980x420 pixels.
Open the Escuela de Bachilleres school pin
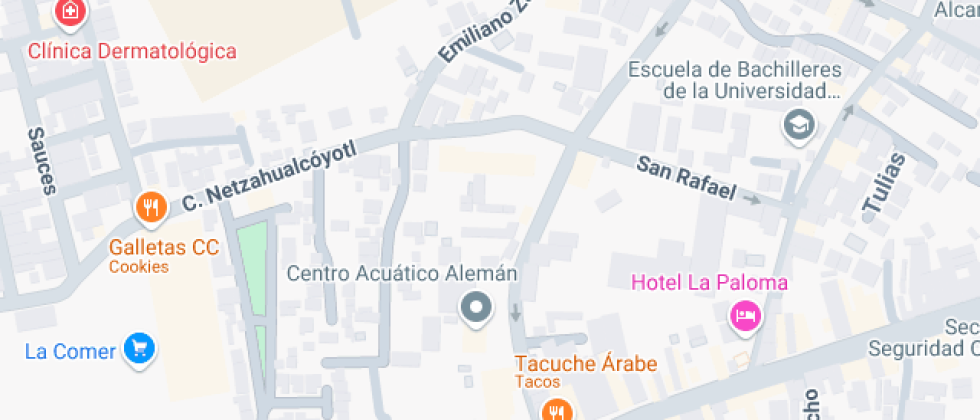(x=799, y=125)
